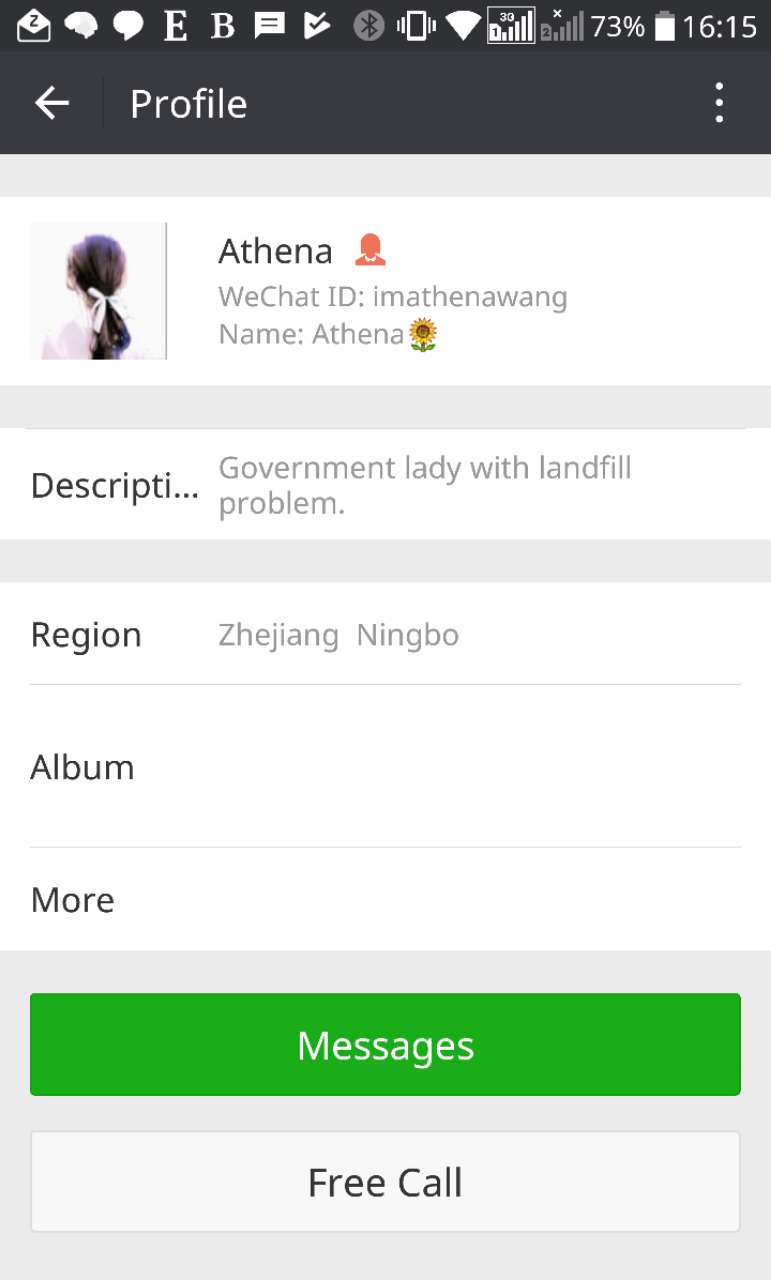Start a Free Call with Athena

(385, 1182)
